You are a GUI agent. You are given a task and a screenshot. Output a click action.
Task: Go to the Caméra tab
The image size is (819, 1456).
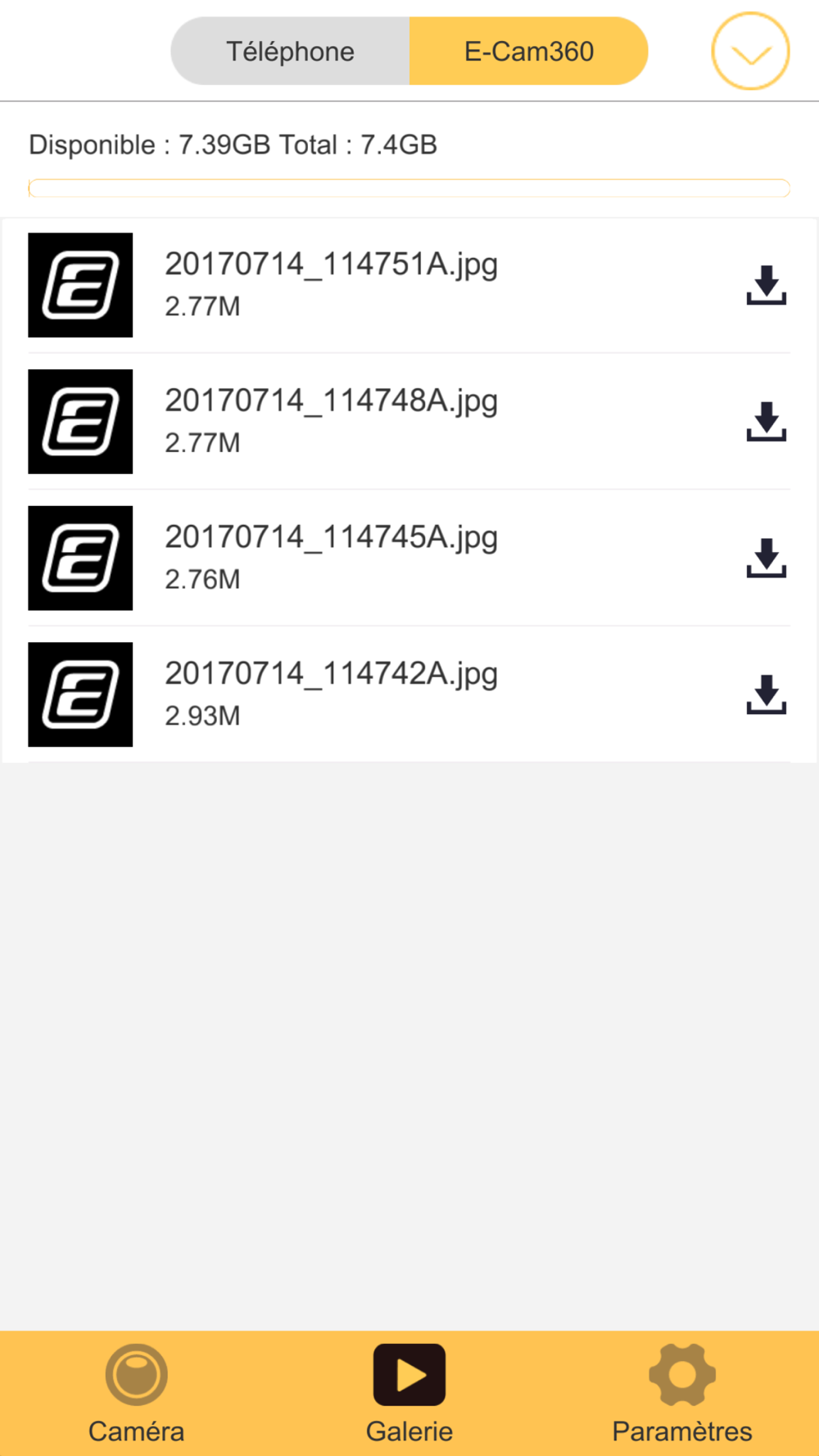pos(136,1393)
